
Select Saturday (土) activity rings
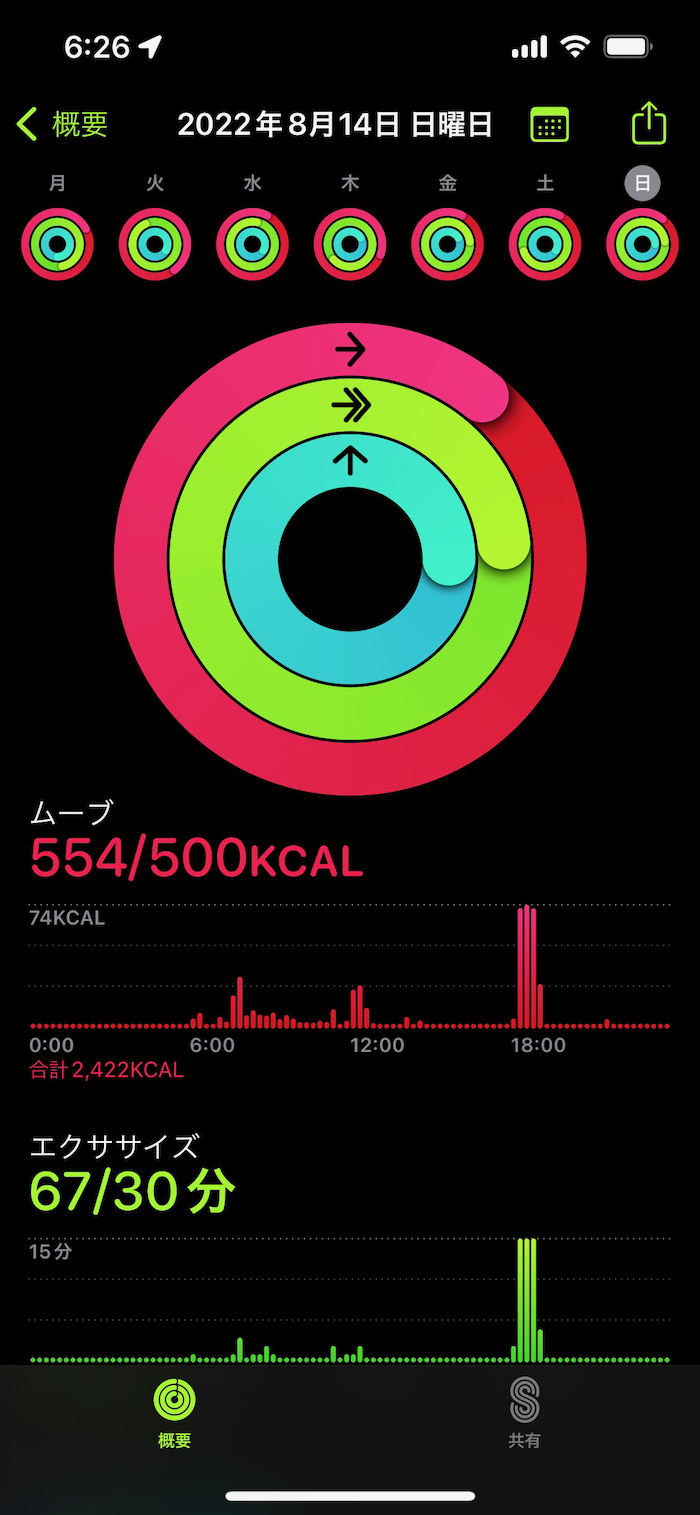545,244
